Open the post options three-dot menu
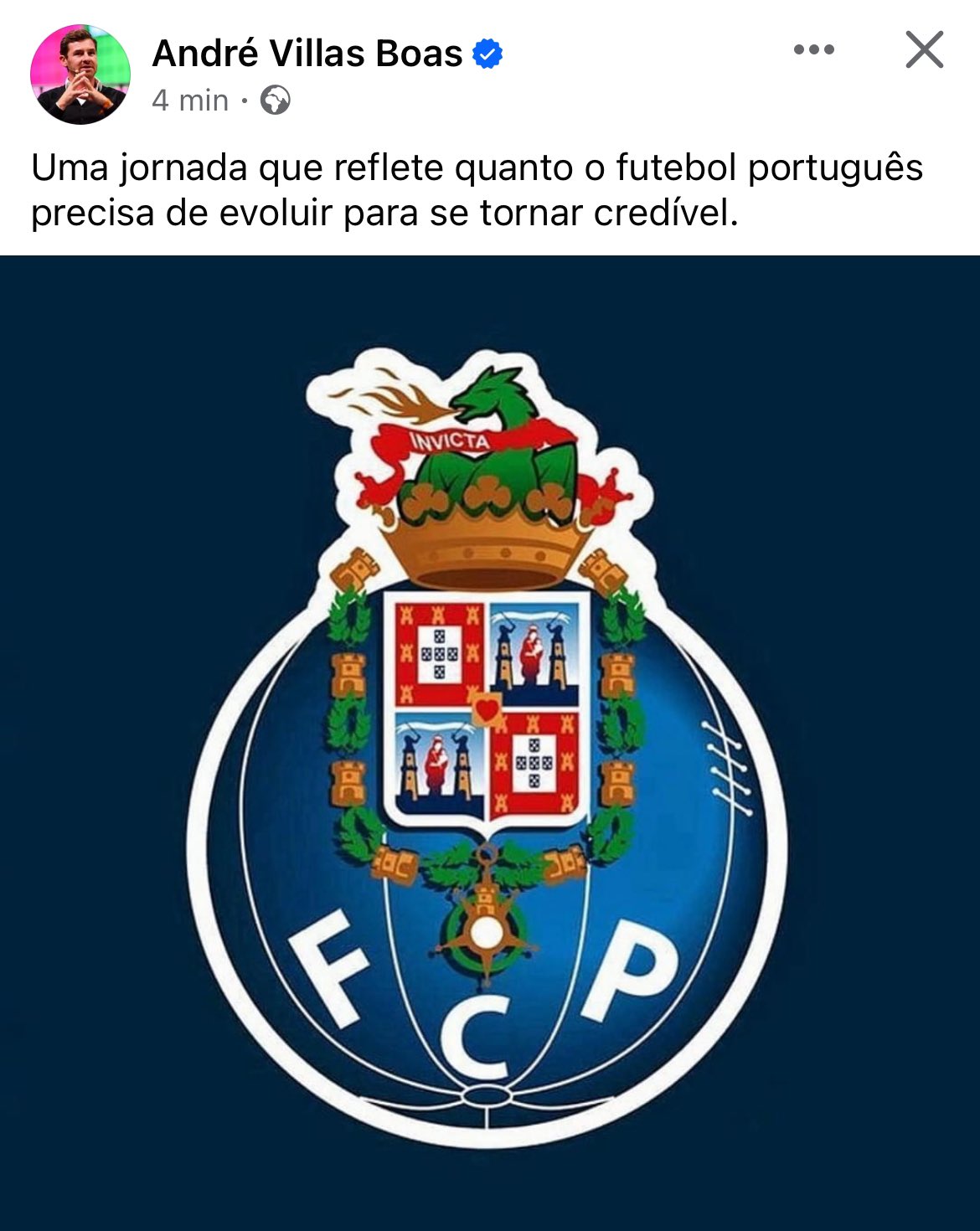 tap(813, 50)
